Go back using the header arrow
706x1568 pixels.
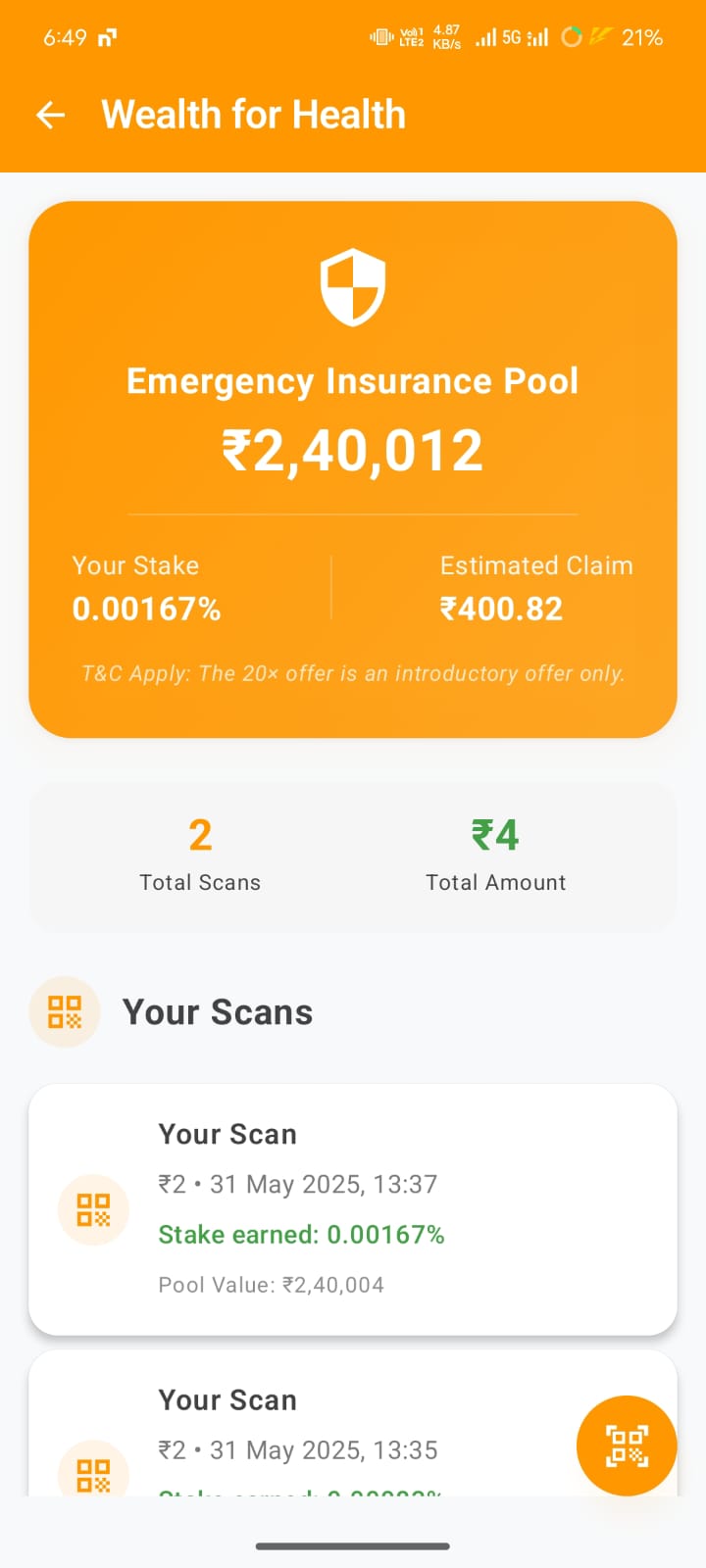(50, 116)
